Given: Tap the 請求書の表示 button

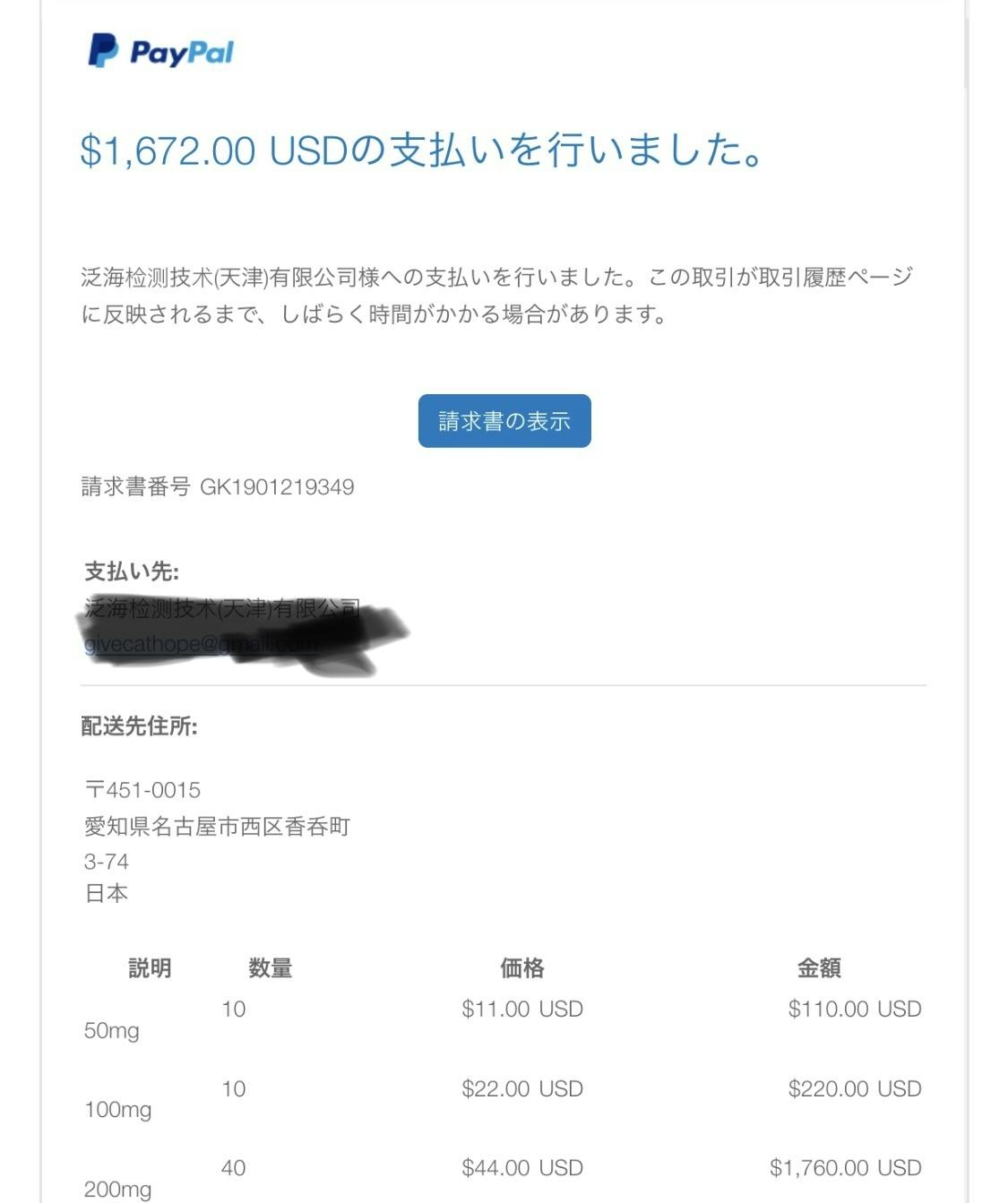Looking at the screenshot, I should tap(504, 421).
